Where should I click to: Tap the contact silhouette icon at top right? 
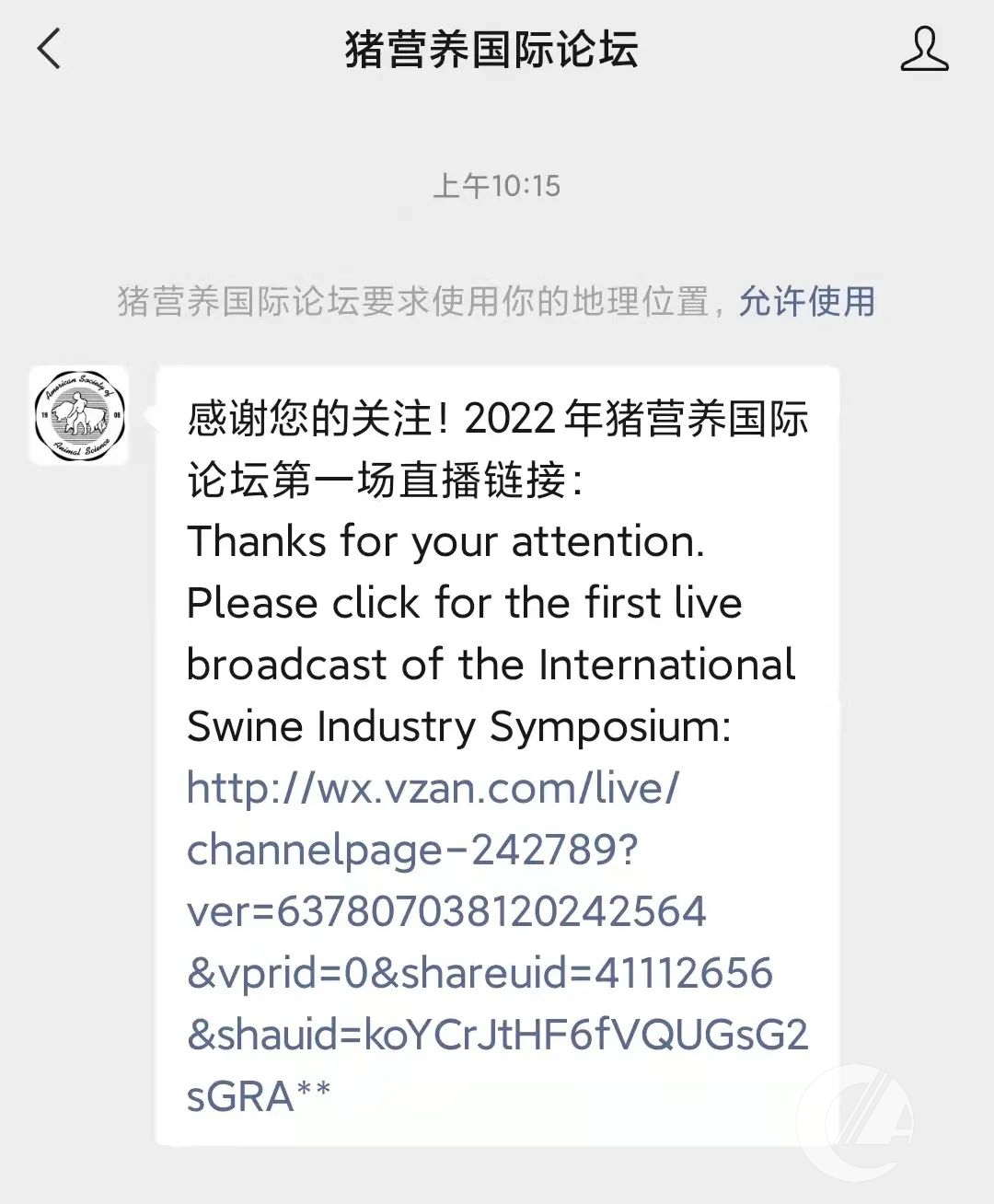[x=925, y=52]
